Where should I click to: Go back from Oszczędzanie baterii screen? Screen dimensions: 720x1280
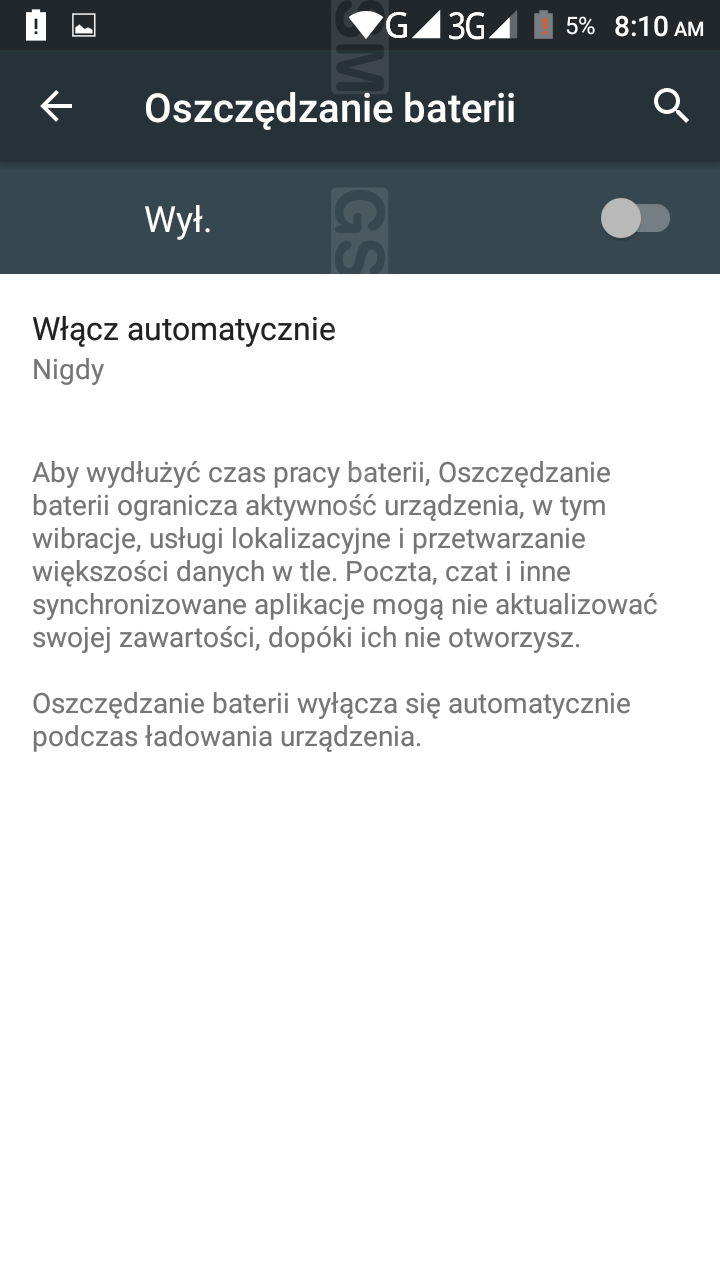(x=56, y=106)
